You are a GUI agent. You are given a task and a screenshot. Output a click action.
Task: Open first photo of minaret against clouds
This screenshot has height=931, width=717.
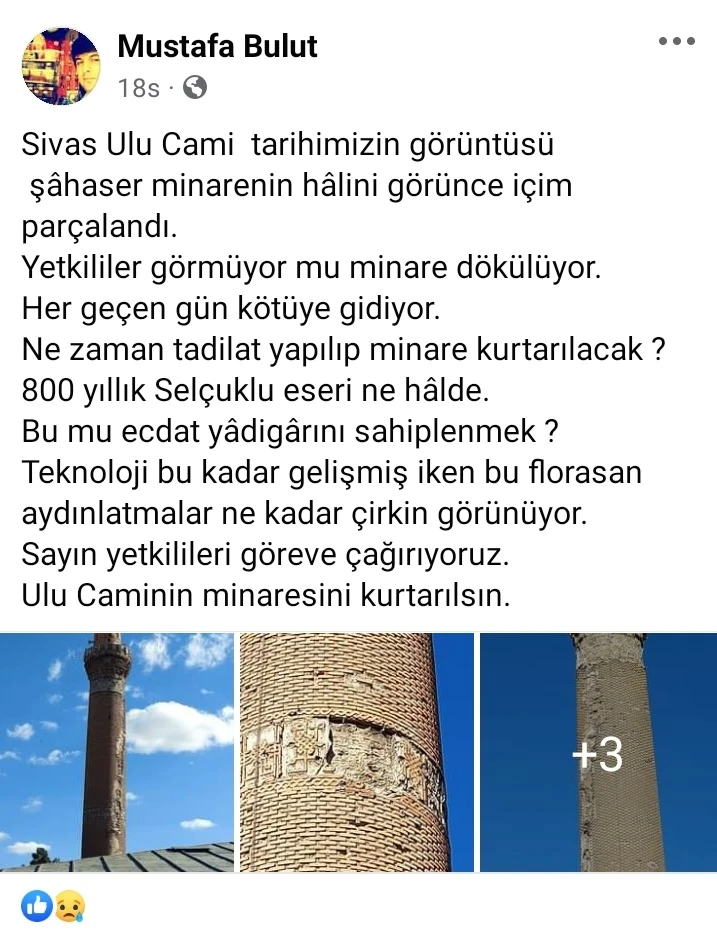click(117, 752)
